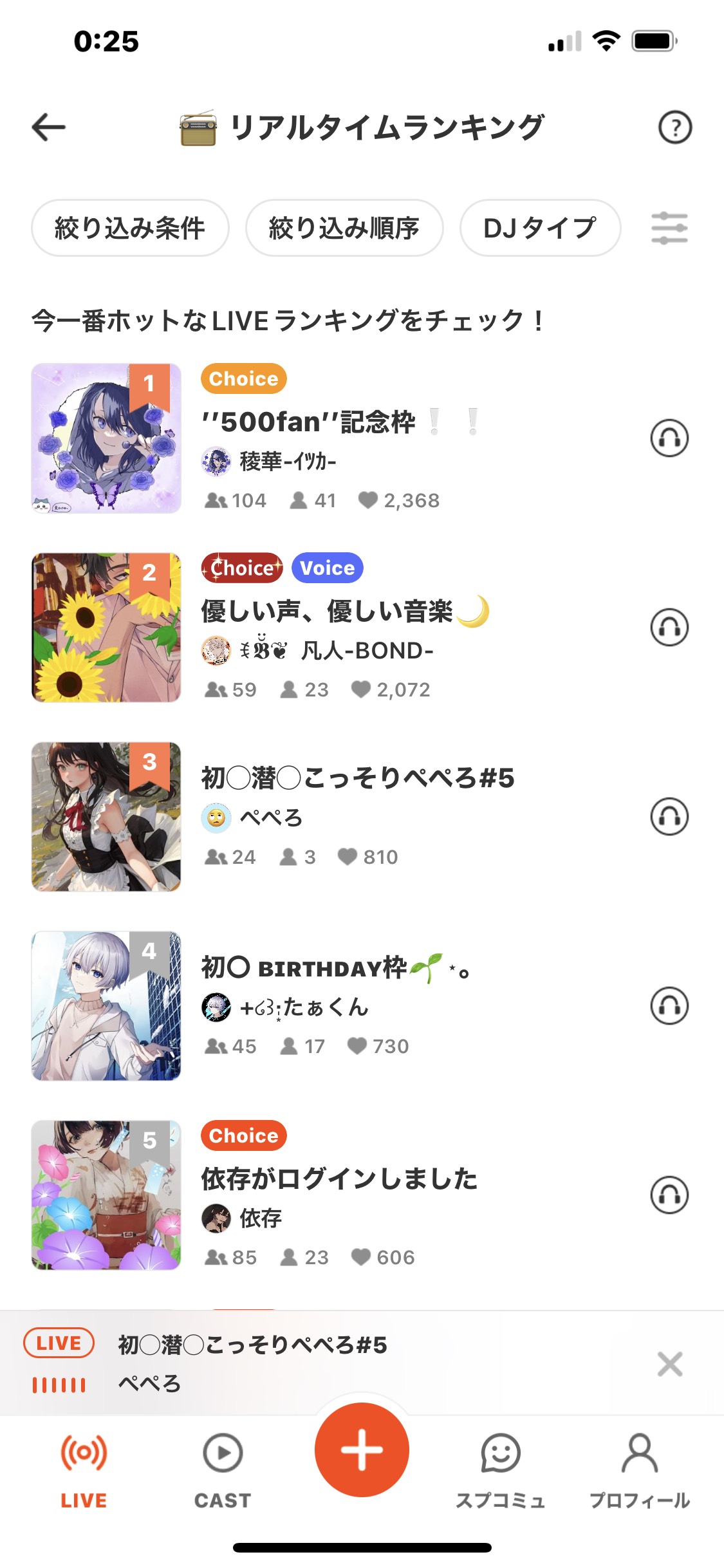Tap the headphone icon for "500fan"記念枠
This screenshot has height=1568, width=724.
(x=669, y=438)
